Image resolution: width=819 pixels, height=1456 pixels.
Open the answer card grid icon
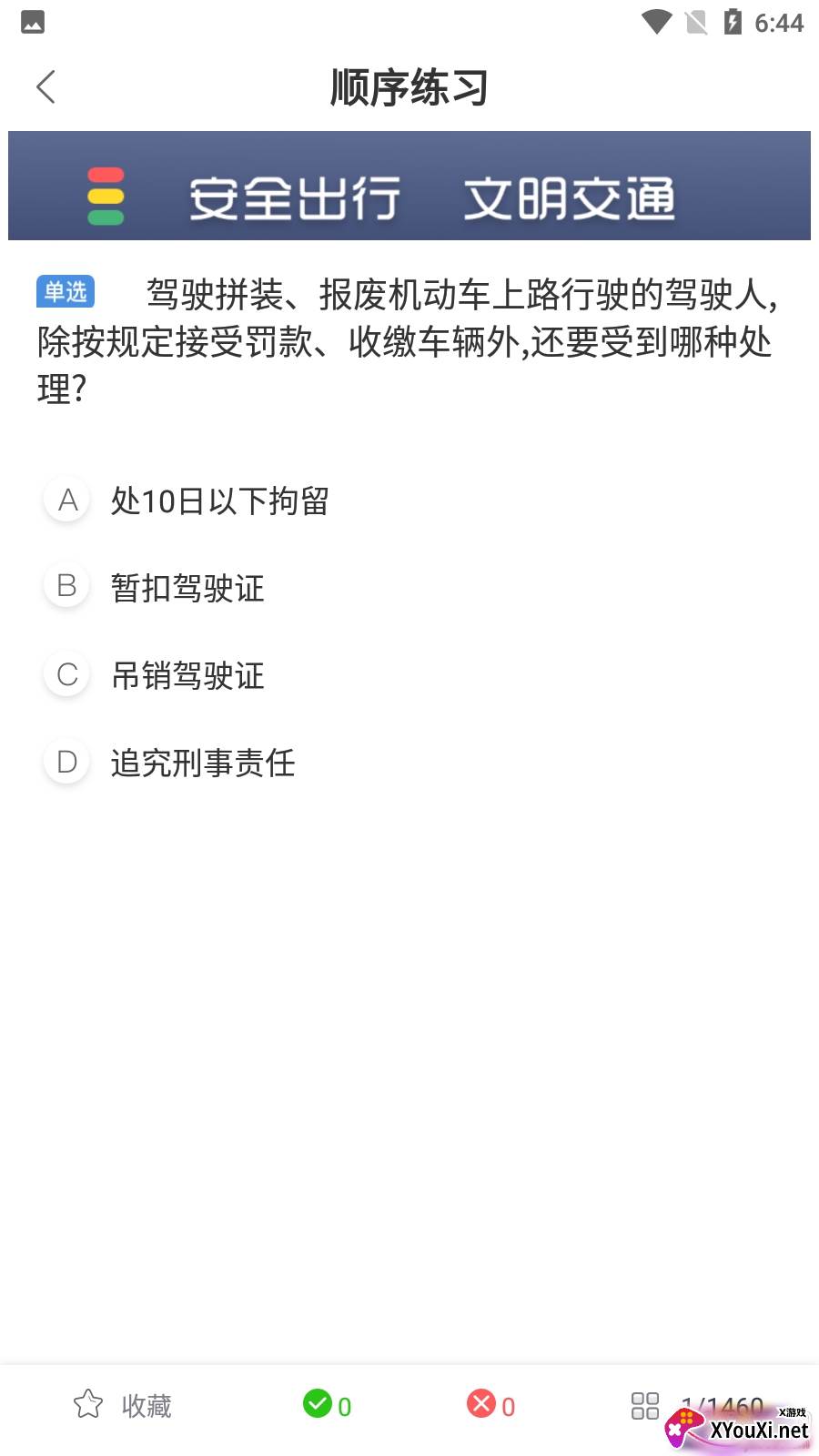pyautogui.click(x=644, y=1406)
